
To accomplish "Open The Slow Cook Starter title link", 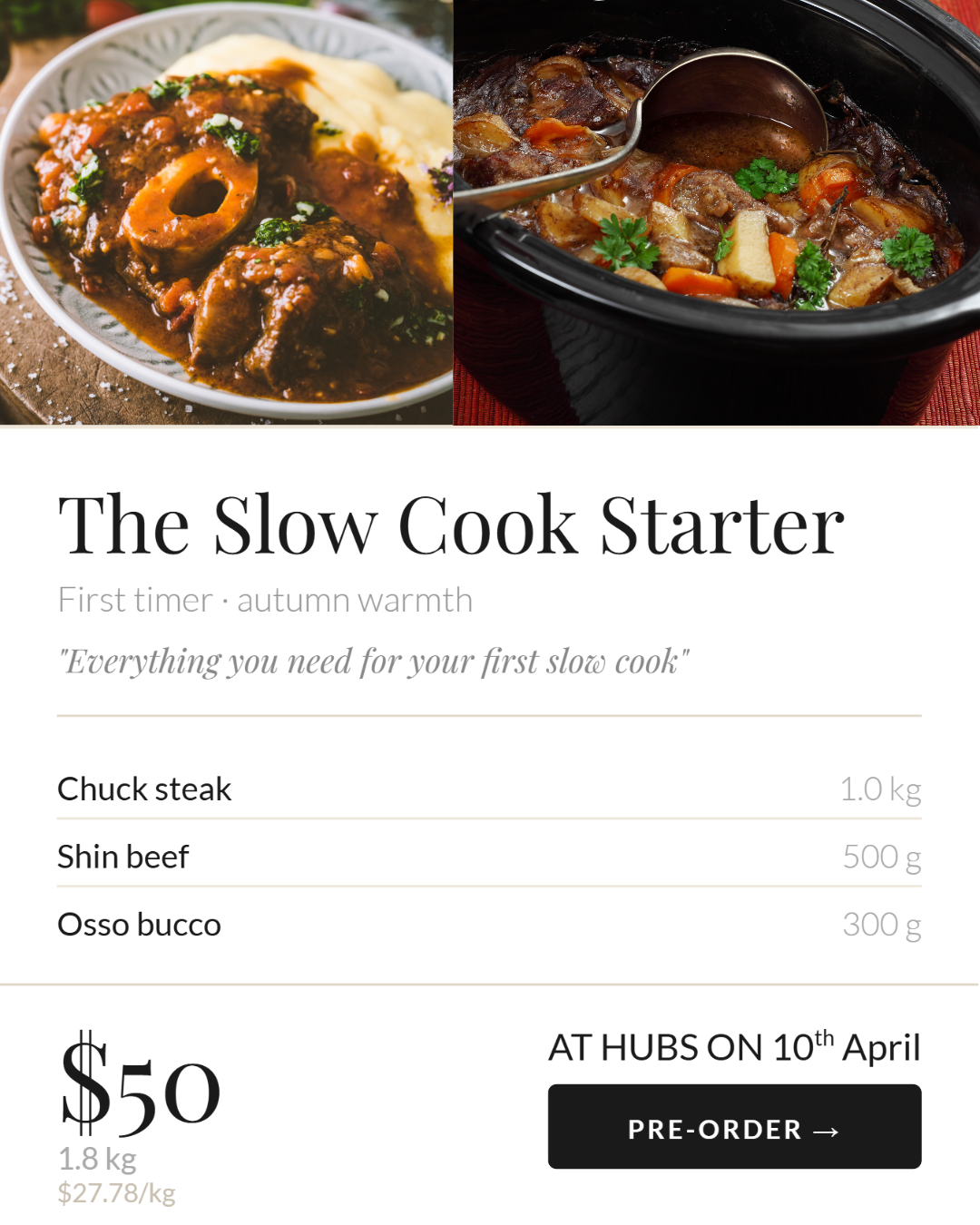I will [x=451, y=524].
